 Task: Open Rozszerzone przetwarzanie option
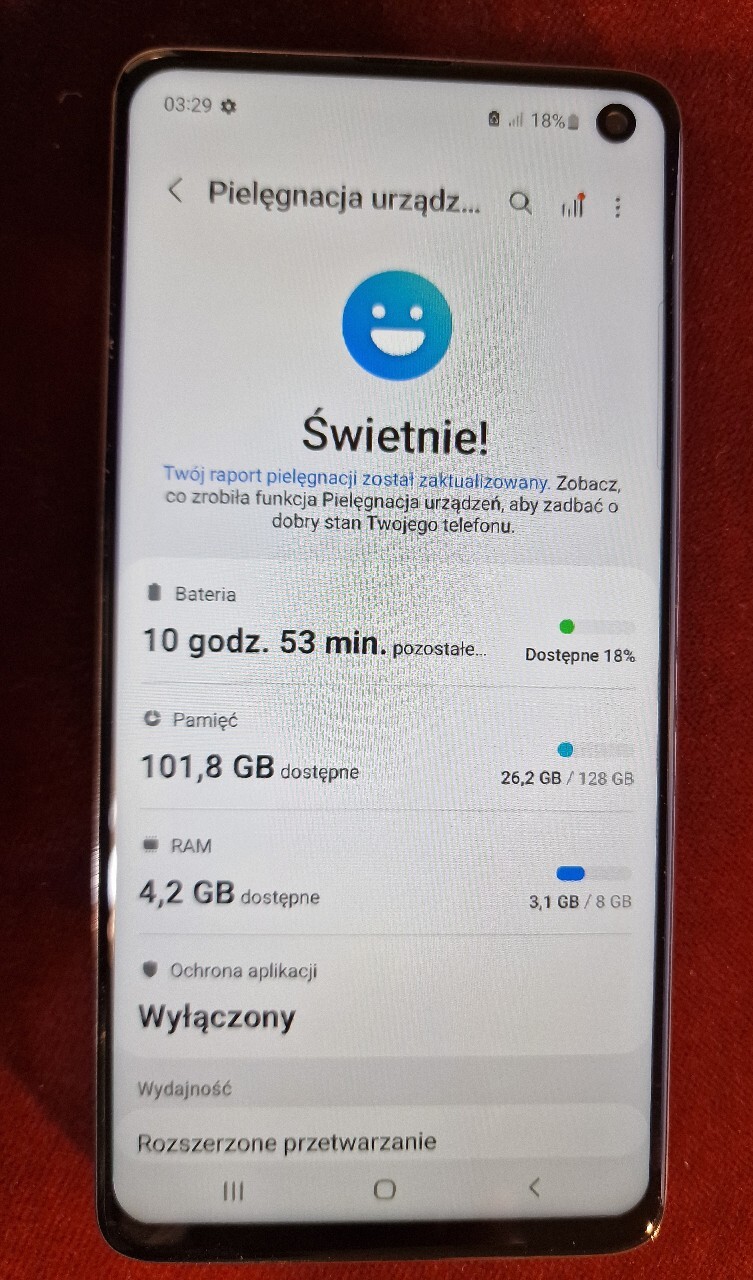click(287, 1141)
